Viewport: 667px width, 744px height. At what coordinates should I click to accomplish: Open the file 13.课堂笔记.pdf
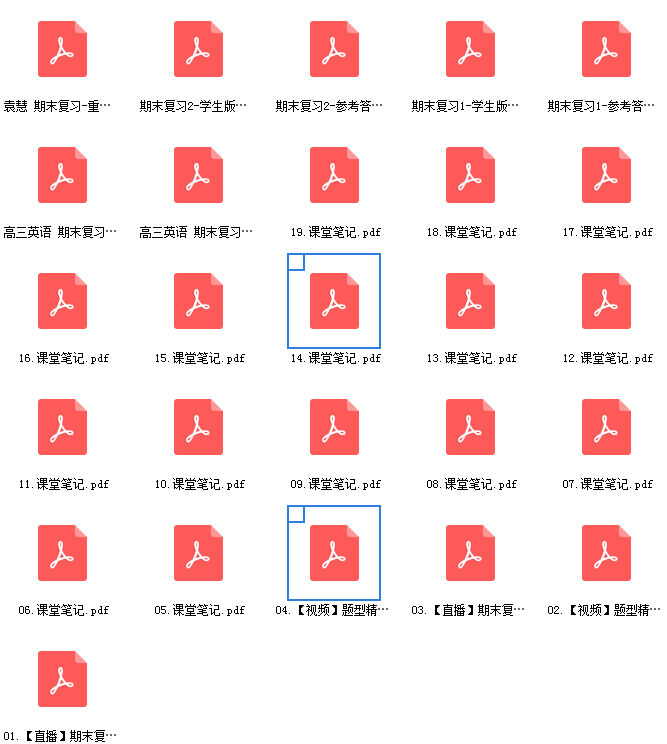click(x=470, y=301)
